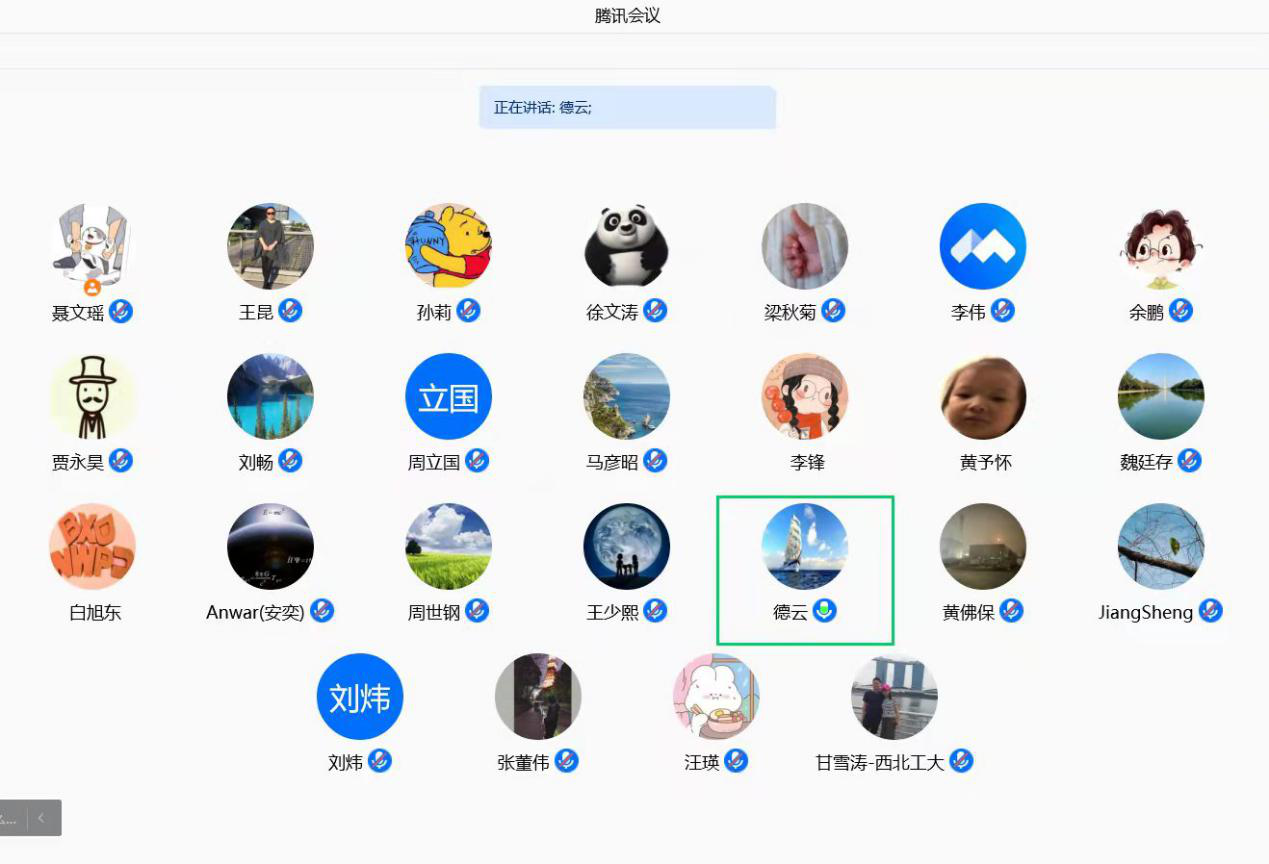Open JiangSheng's participant tile
The width and height of the screenshot is (1269, 864).
click(x=1160, y=547)
